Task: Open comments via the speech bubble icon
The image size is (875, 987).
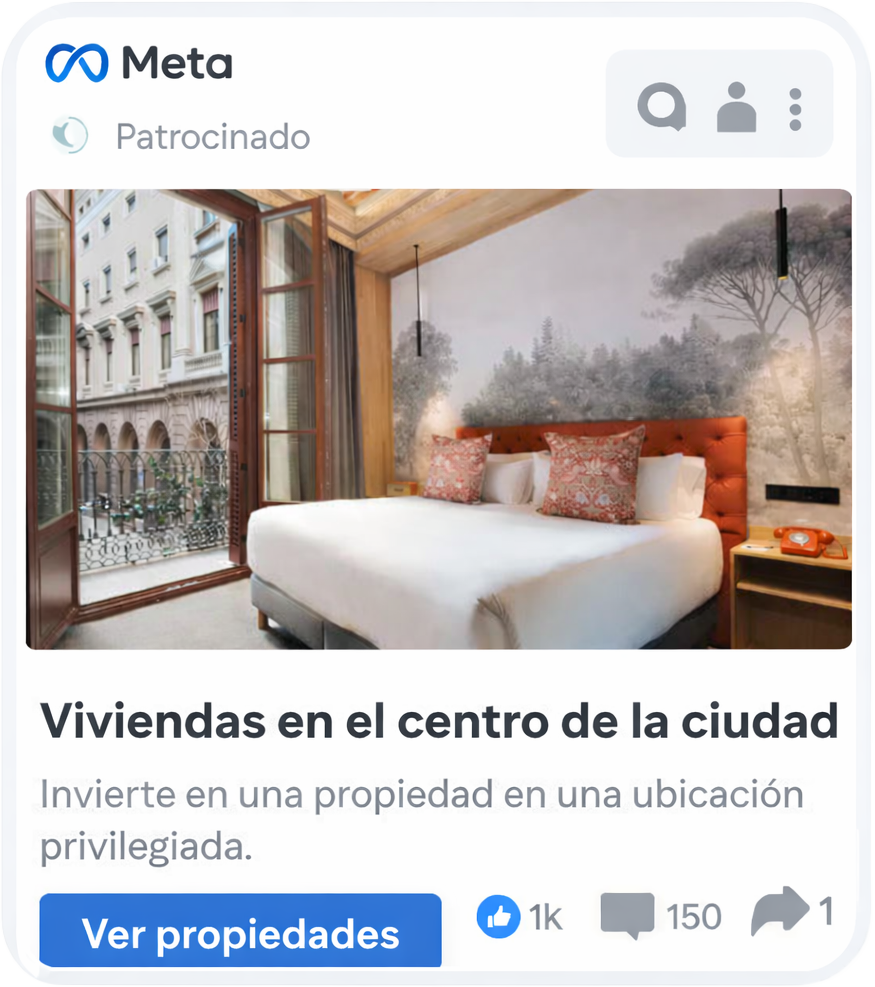Action: point(628,912)
